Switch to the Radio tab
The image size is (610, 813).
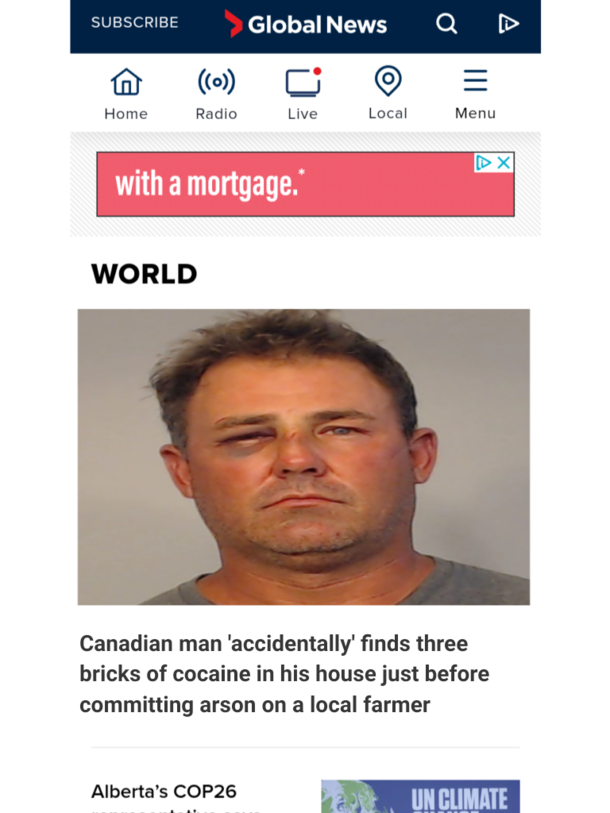coord(216,94)
